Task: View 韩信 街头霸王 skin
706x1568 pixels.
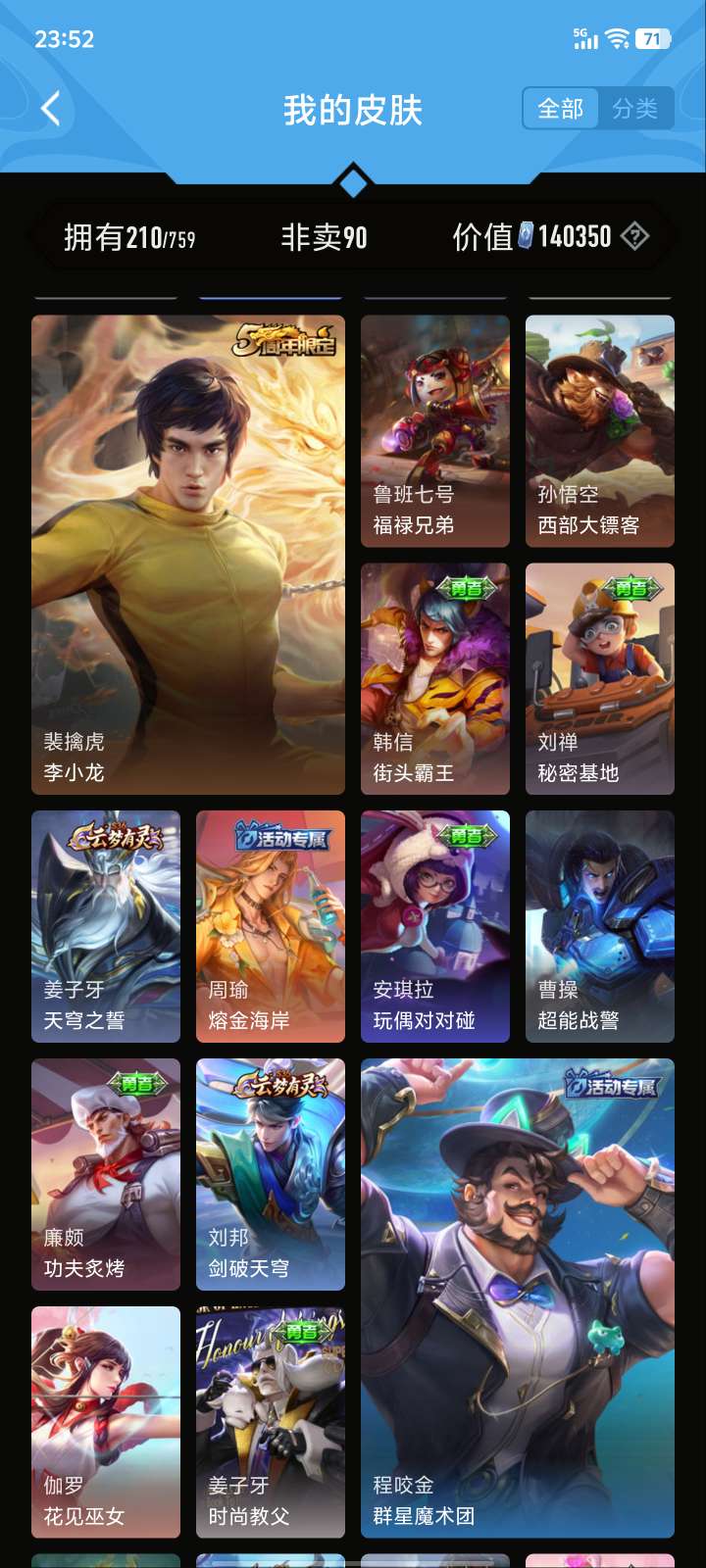Action: tap(435, 678)
